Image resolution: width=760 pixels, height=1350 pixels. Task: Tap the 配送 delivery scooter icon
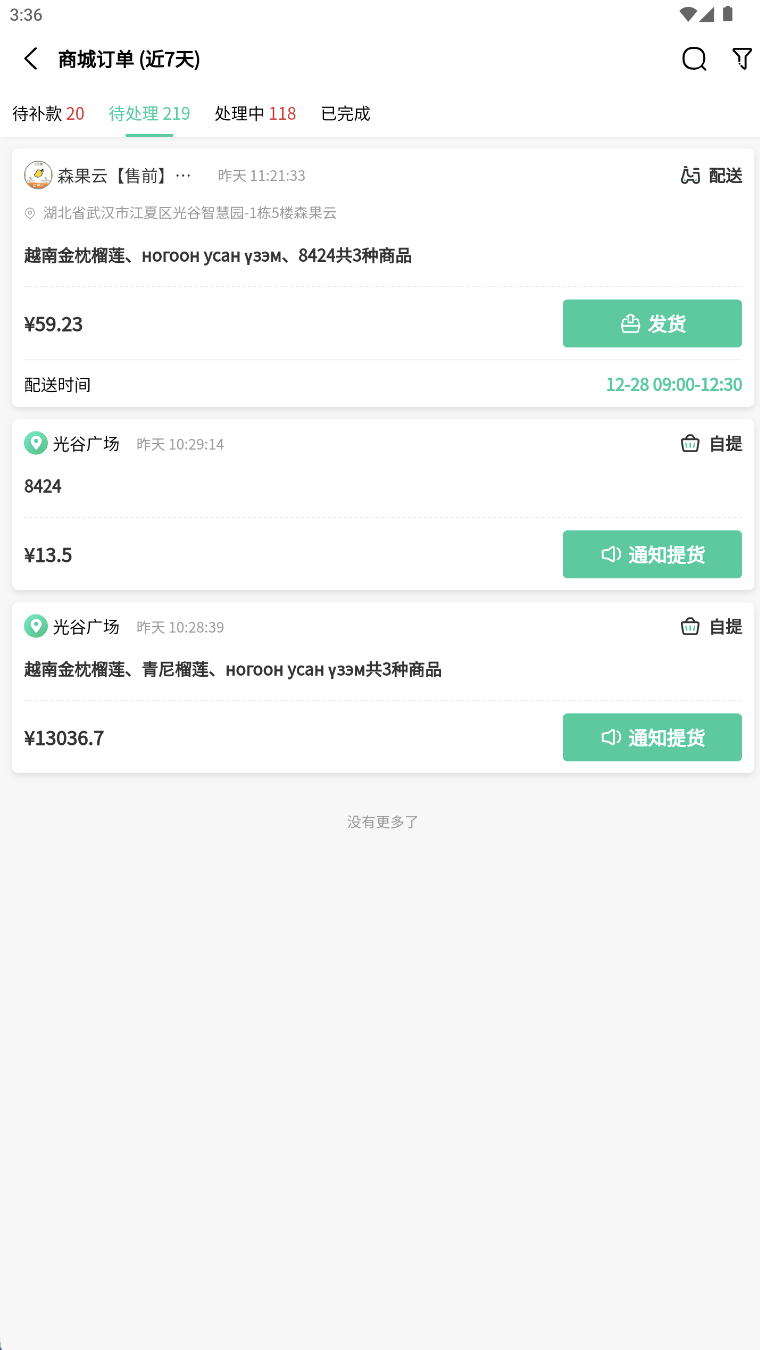tap(689, 175)
